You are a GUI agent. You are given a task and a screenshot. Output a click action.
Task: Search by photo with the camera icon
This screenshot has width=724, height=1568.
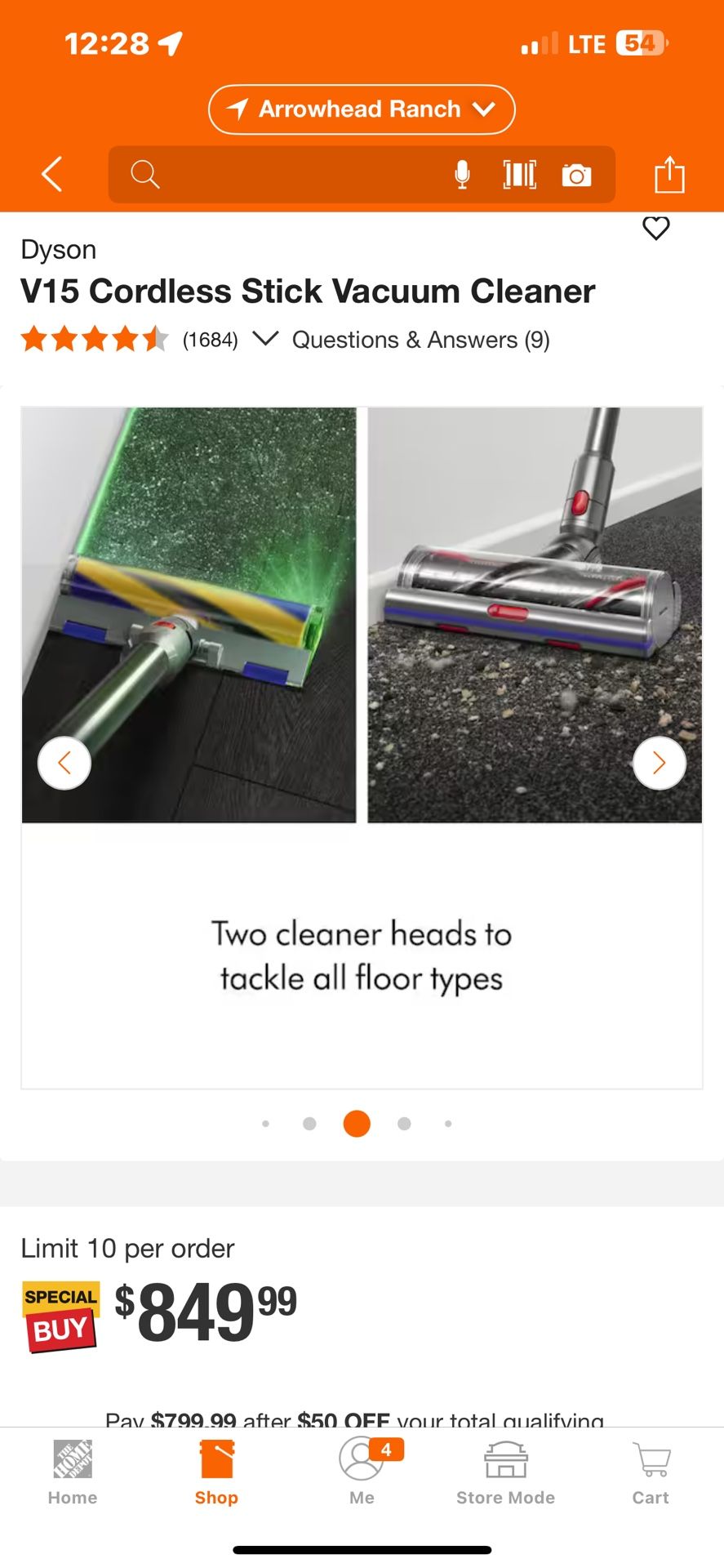pyautogui.click(x=576, y=175)
